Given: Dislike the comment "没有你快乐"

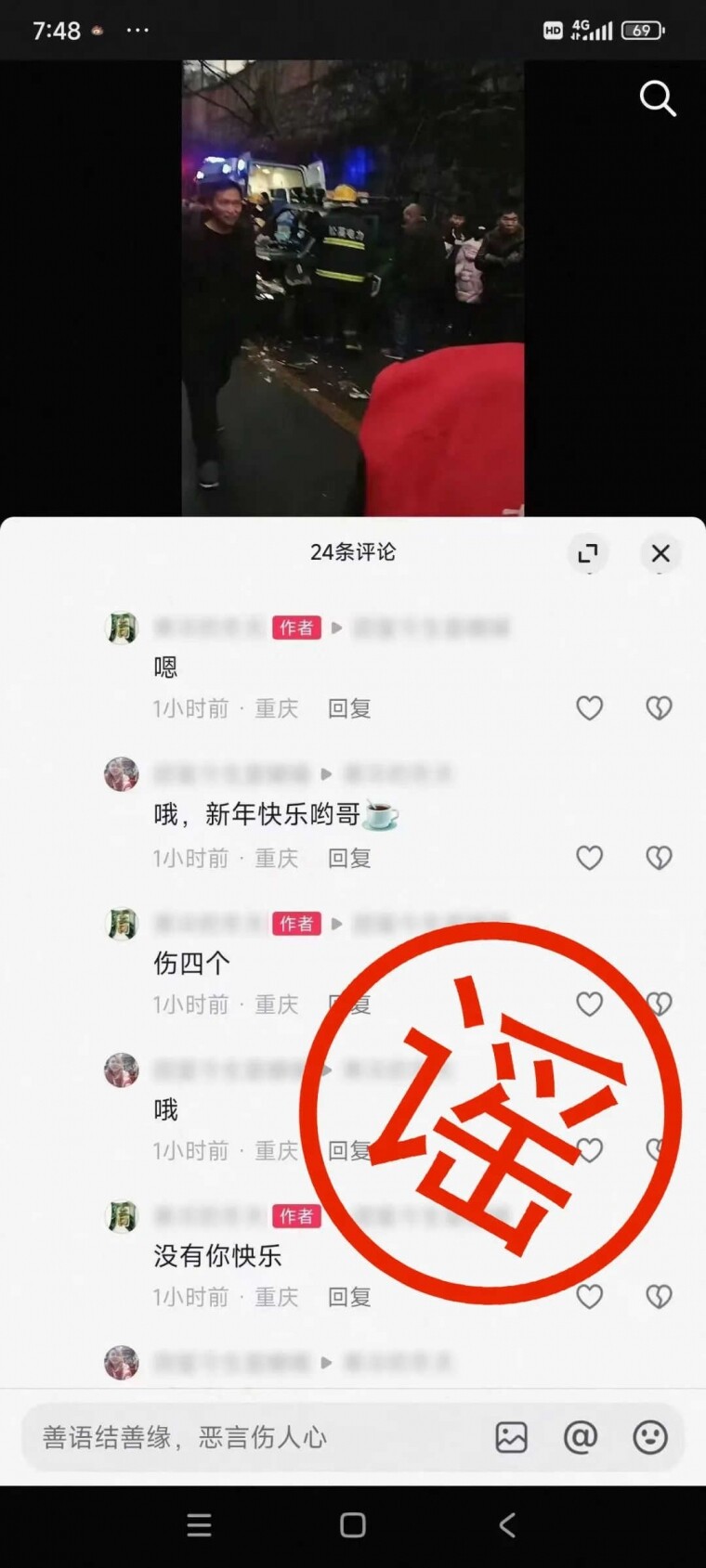Looking at the screenshot, I should (659, 1296).
